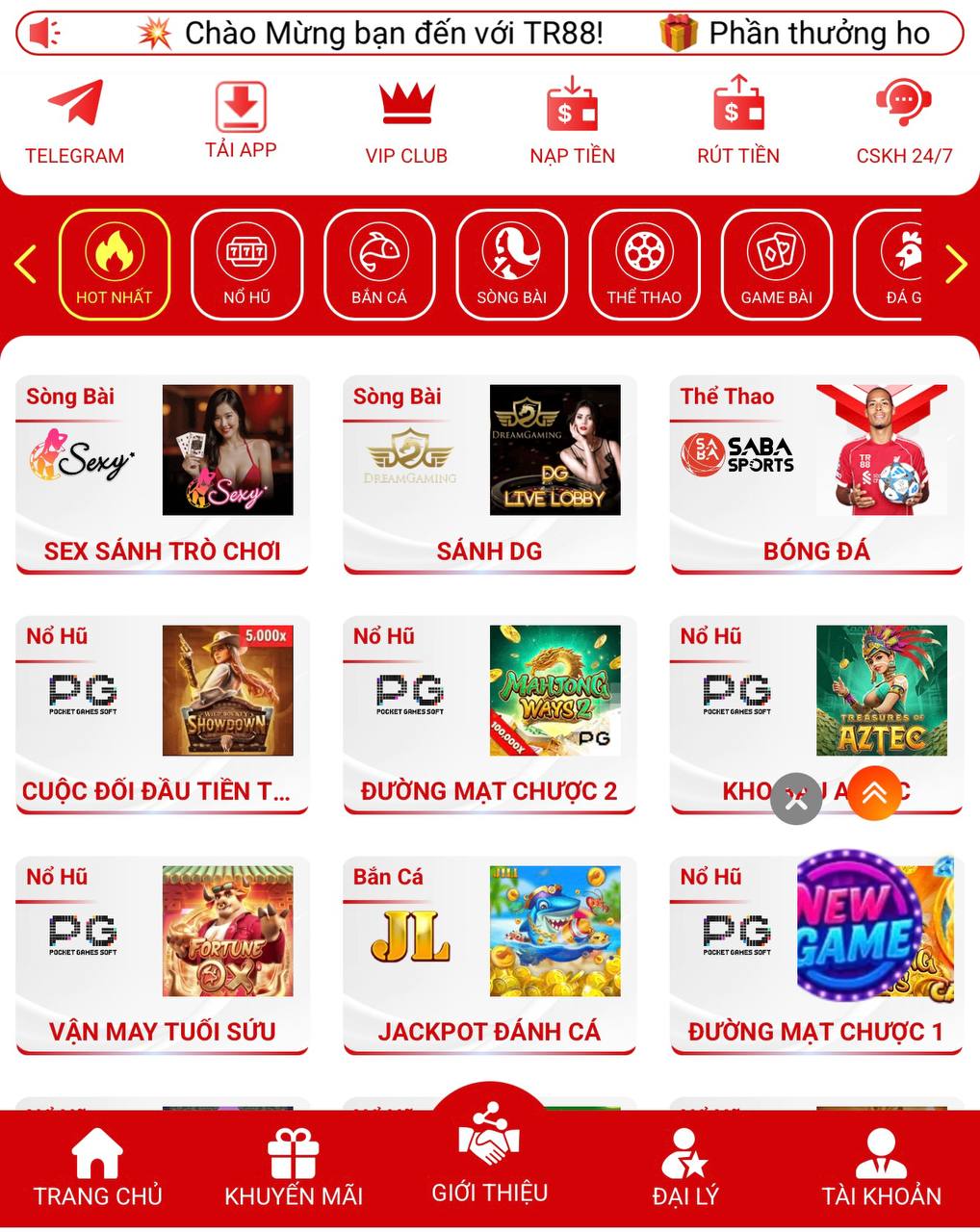
Task: Switch to the Bắn Cá category
Action: click(x=379, y=265)
